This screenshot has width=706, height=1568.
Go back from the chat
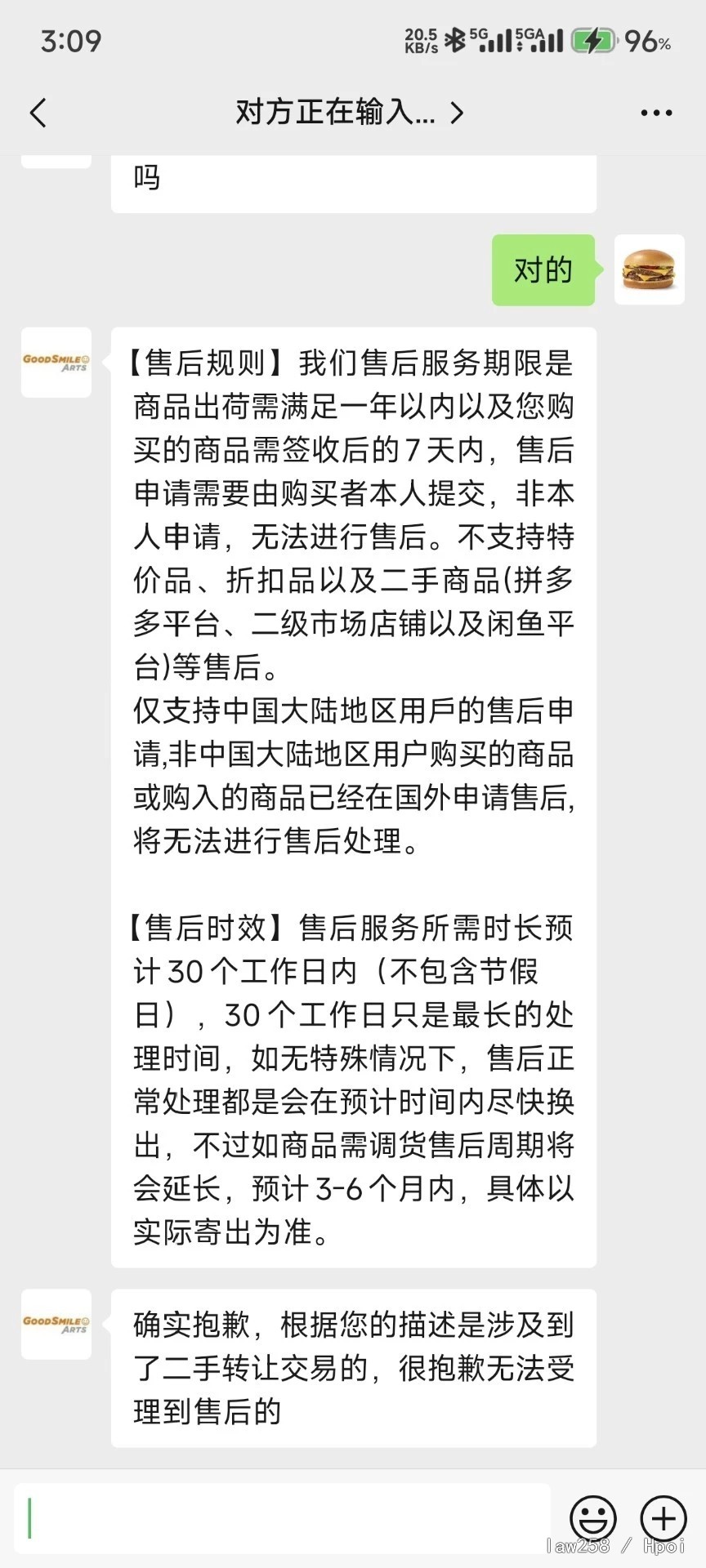[38, 113]
